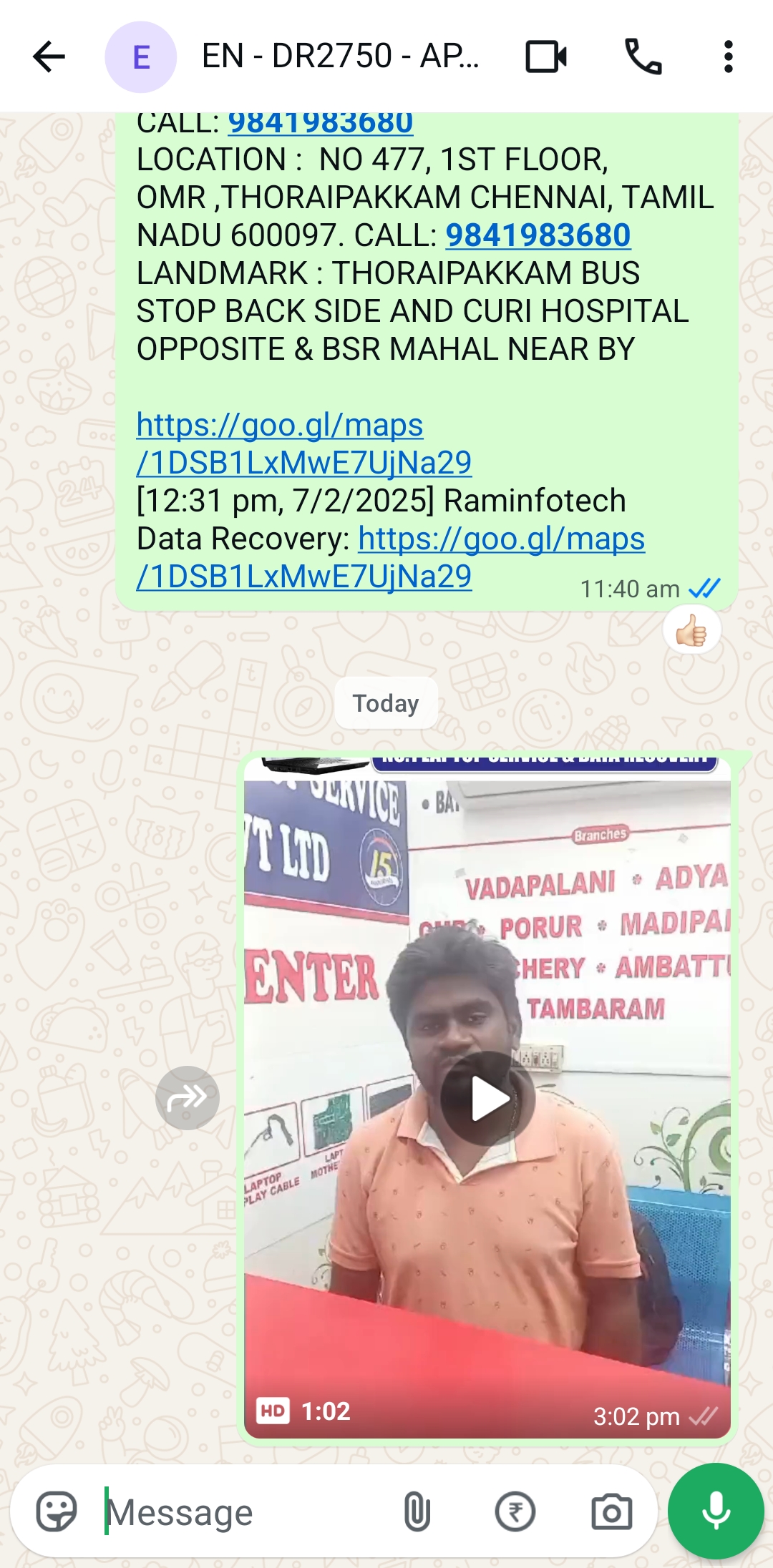Play the 1:02 video message

(487, 1098)
